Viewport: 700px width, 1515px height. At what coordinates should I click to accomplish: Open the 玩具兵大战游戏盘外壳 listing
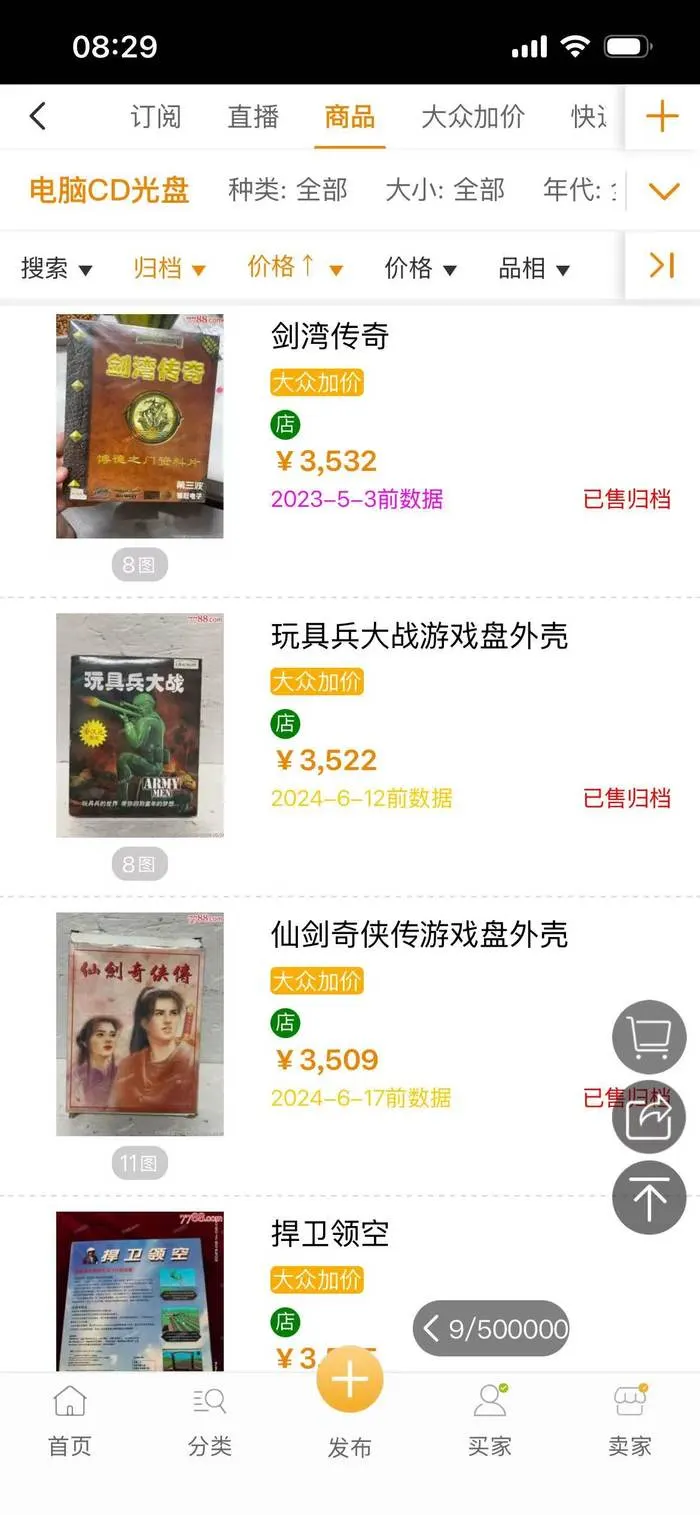pos(420,635)
